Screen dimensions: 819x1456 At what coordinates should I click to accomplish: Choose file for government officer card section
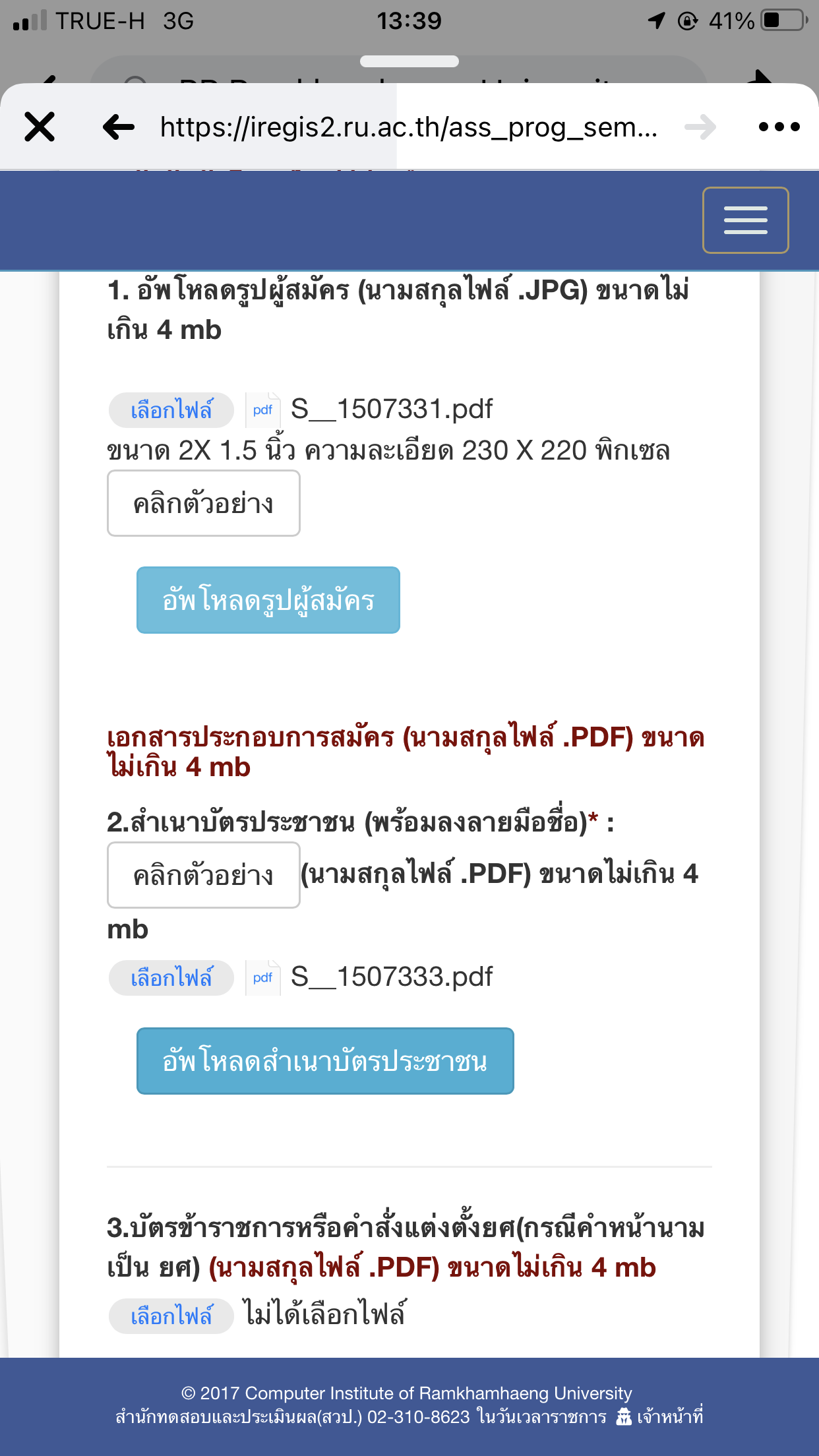click(171, 1316)
